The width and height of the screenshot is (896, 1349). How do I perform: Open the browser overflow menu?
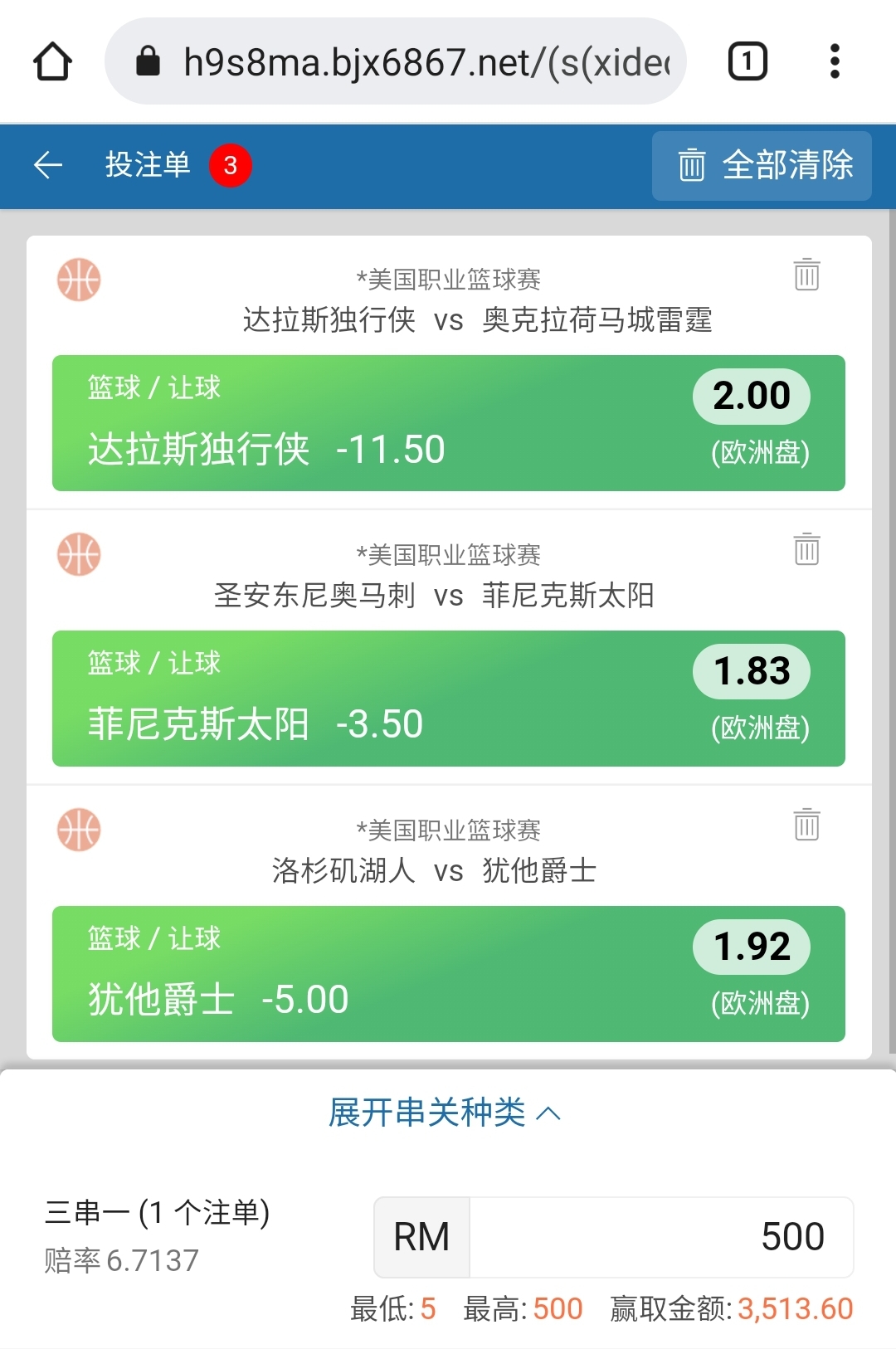click(x=835, y=61)
